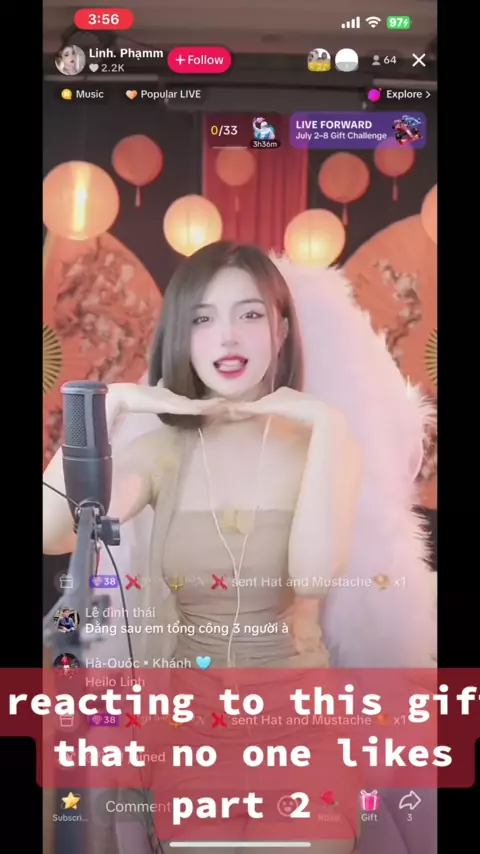Screen dimensions: 480x854
Task: Close the live stream
Action: click(418, 60)
